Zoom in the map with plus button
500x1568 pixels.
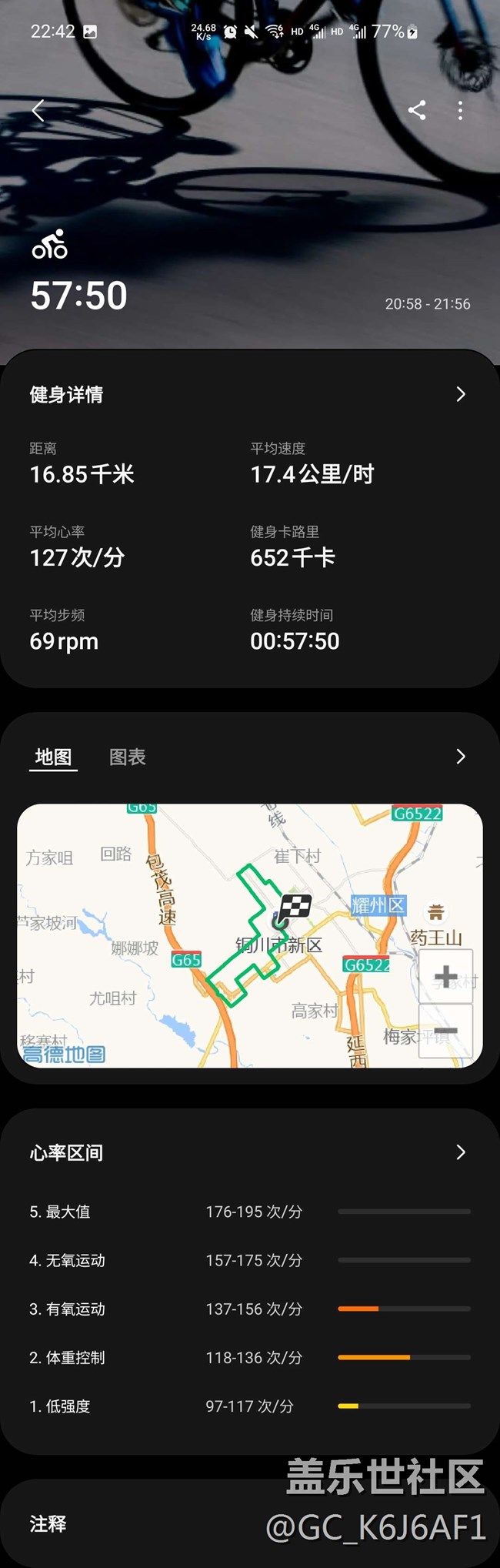coord(446,977)
